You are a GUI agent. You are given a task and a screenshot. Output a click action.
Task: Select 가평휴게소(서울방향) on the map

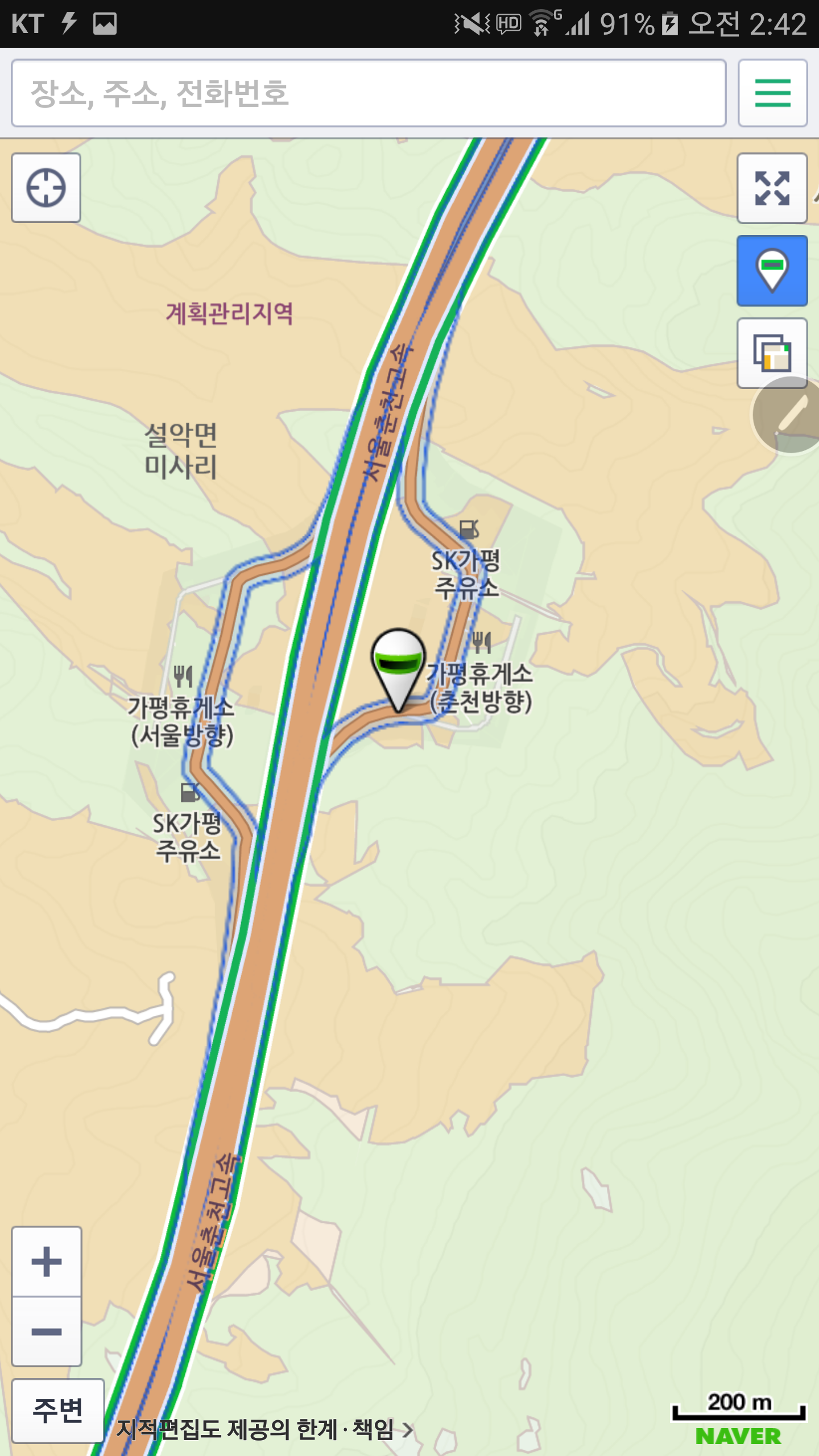182,721
